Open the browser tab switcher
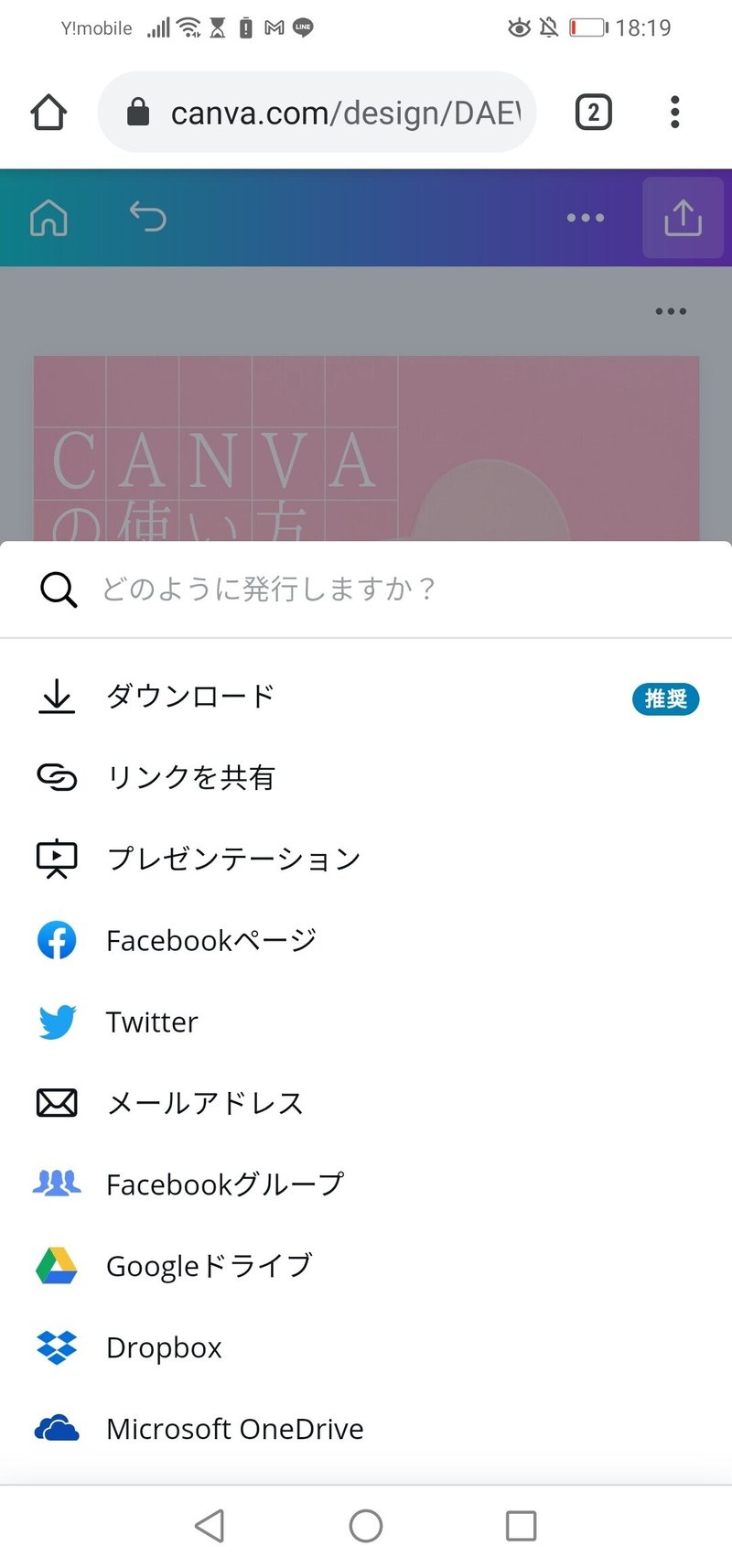Viewport: 732px width, 1568px height. pos(593,113)
